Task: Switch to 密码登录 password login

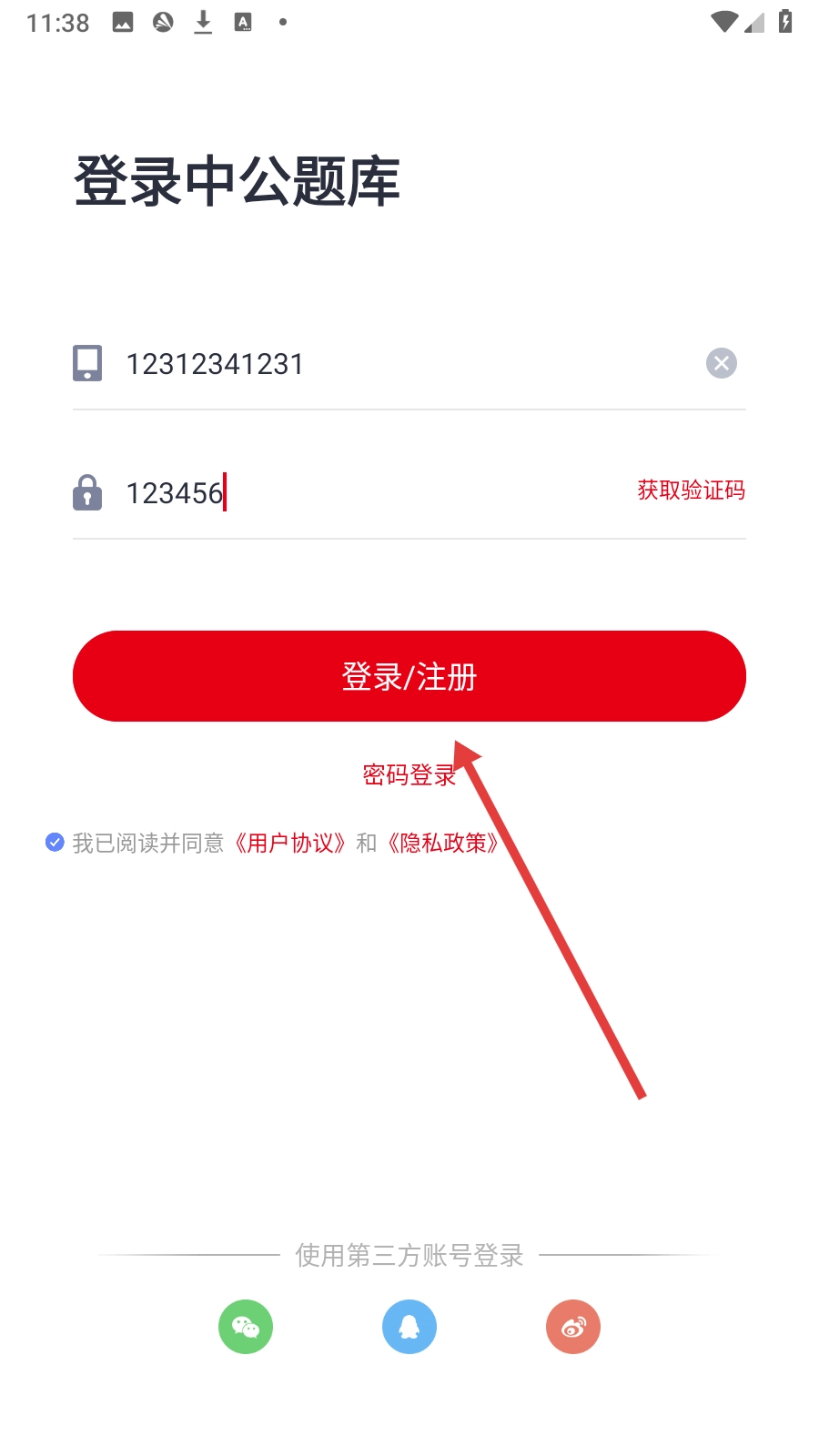Action: (409, 774)
